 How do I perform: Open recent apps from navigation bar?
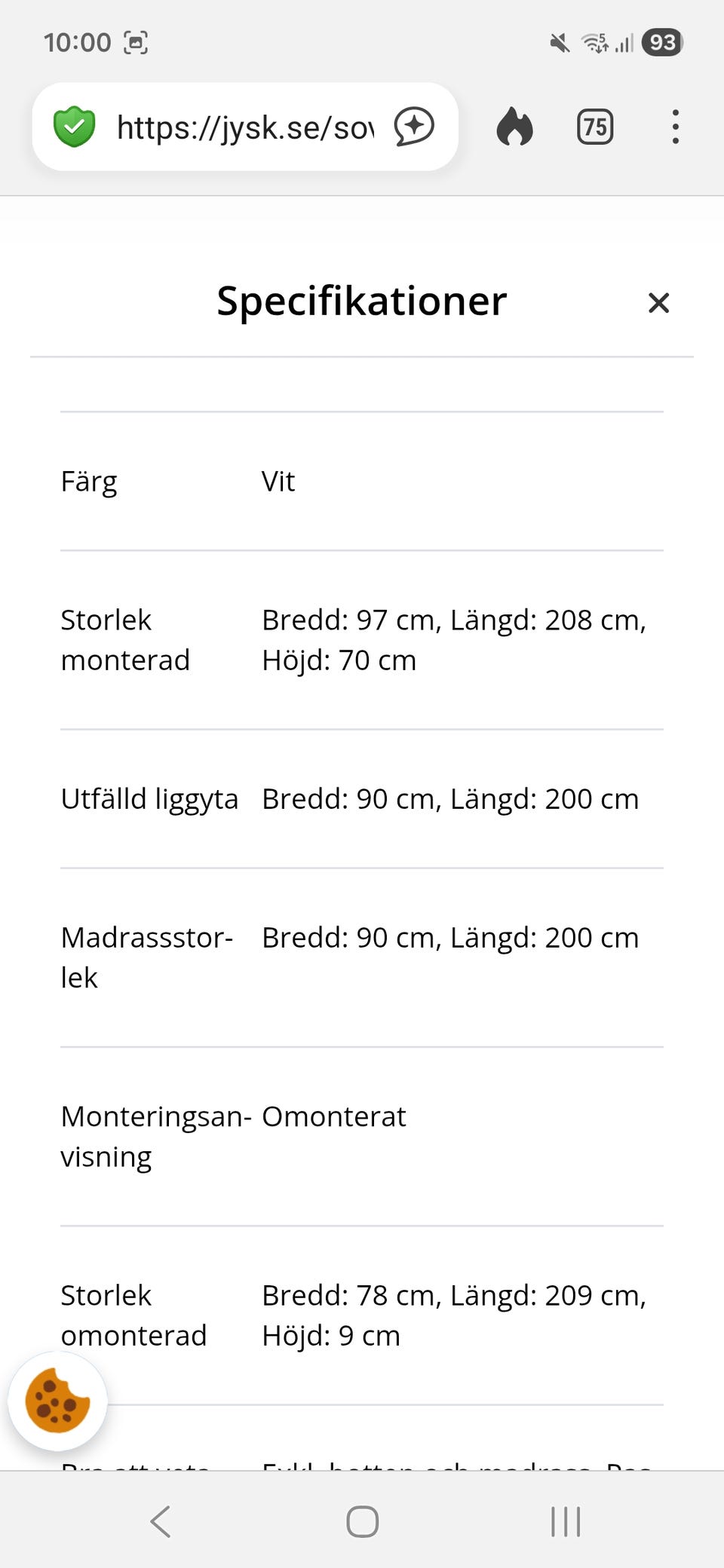click(x=566, y=1521)
